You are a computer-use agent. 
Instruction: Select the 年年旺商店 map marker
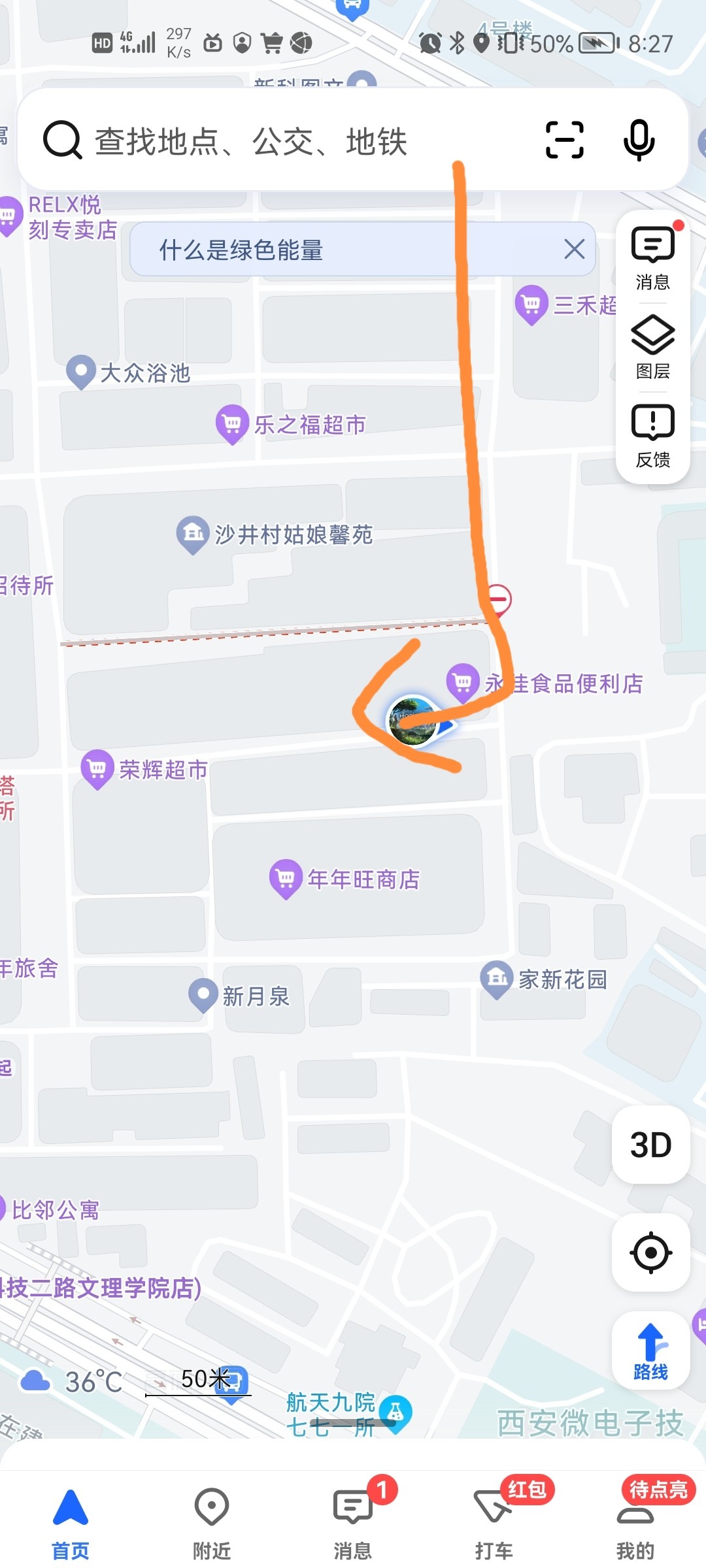pyautogui.click(x=286, y=878)
